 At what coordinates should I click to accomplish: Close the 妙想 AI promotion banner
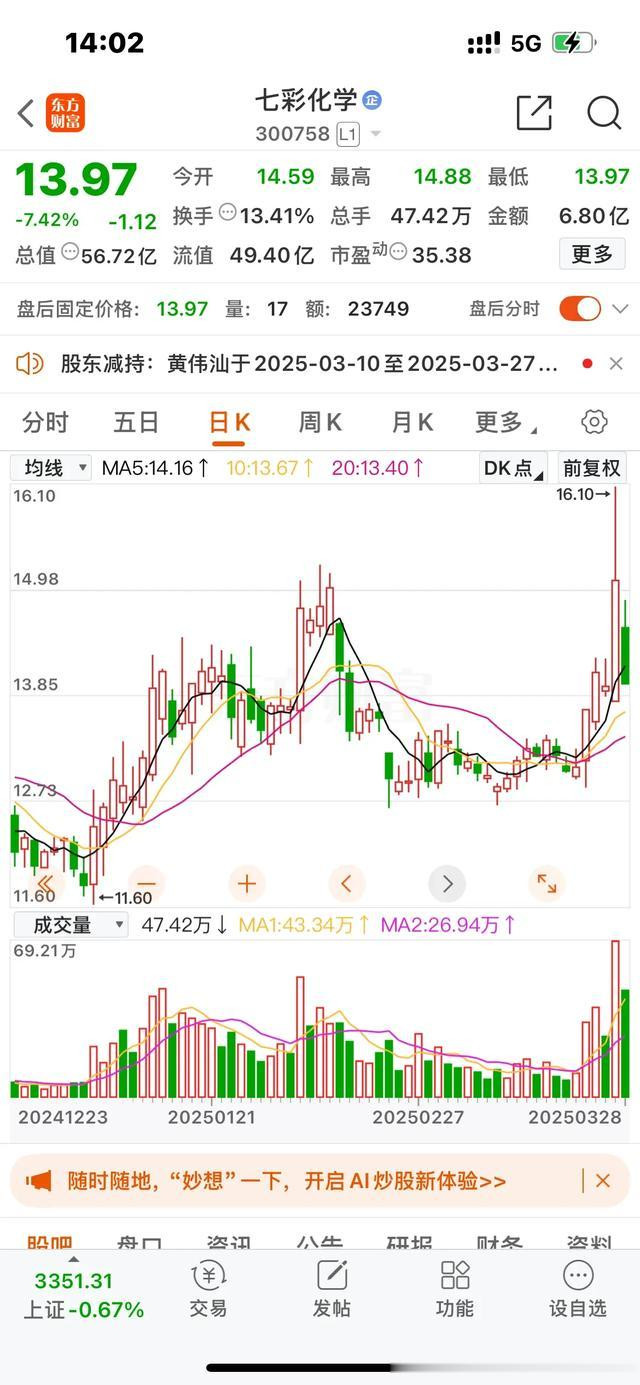coord(602,1181)
